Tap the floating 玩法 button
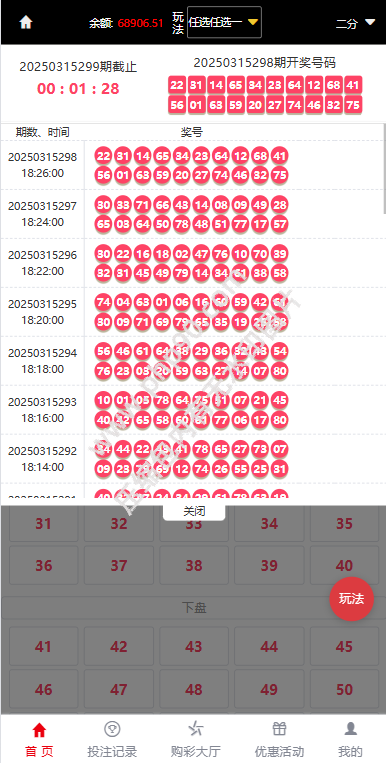 coord(351,599)
